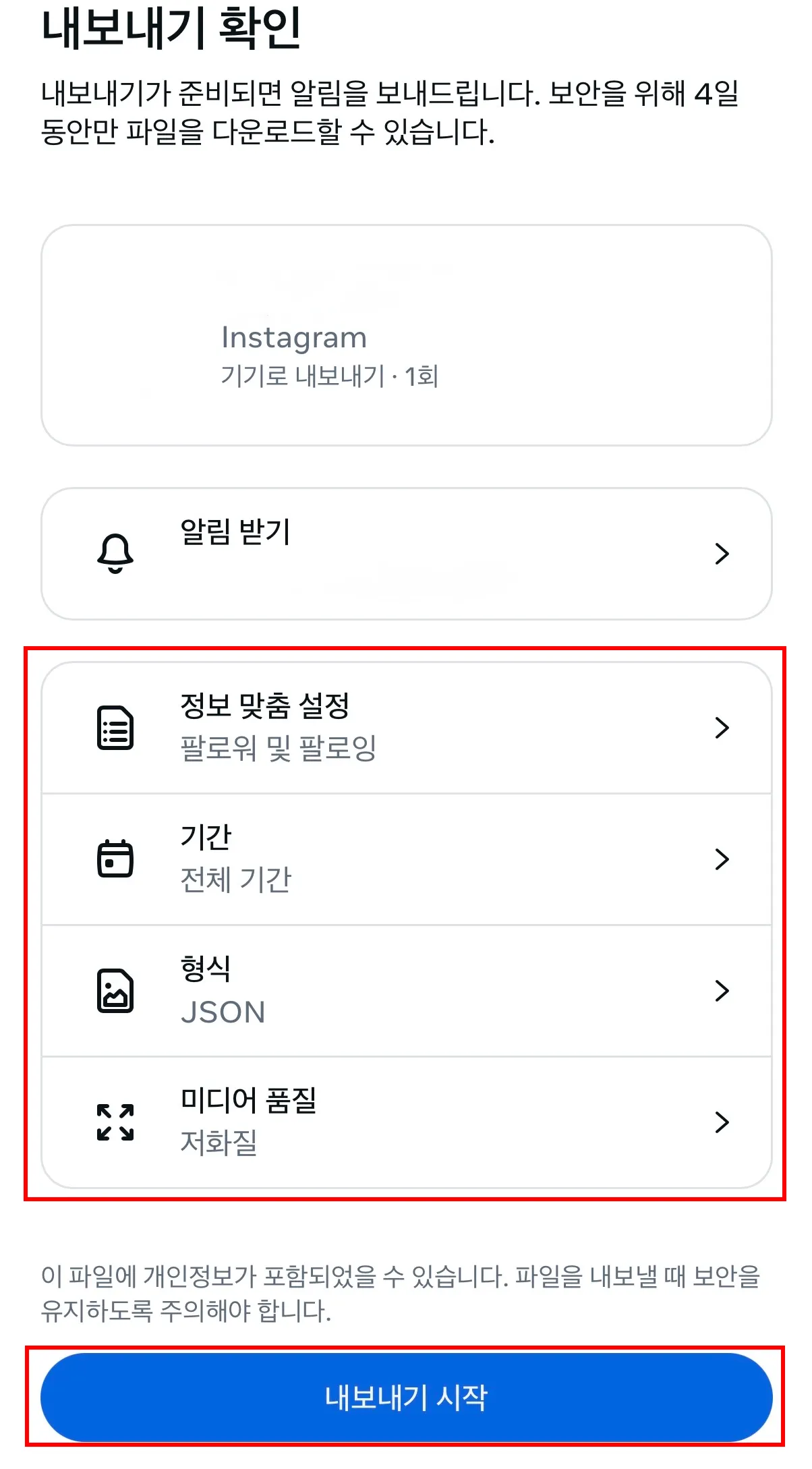Click the expand-arrows icon for 미디어 품질
Viewport: 812px width, 1469px height.
click(x=116, y=1121)
